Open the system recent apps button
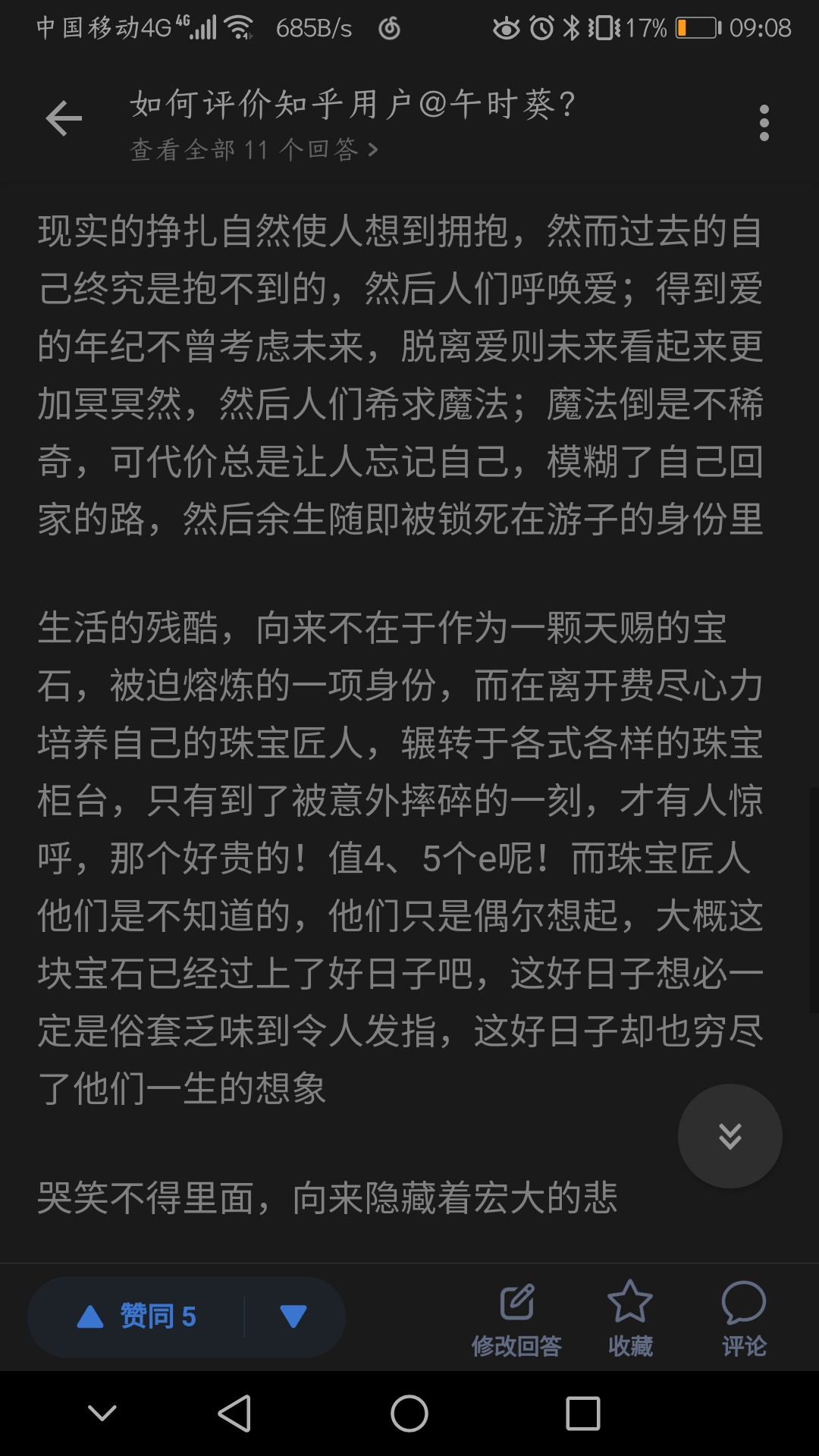The image size is (819, 1456). point(582,1414)
